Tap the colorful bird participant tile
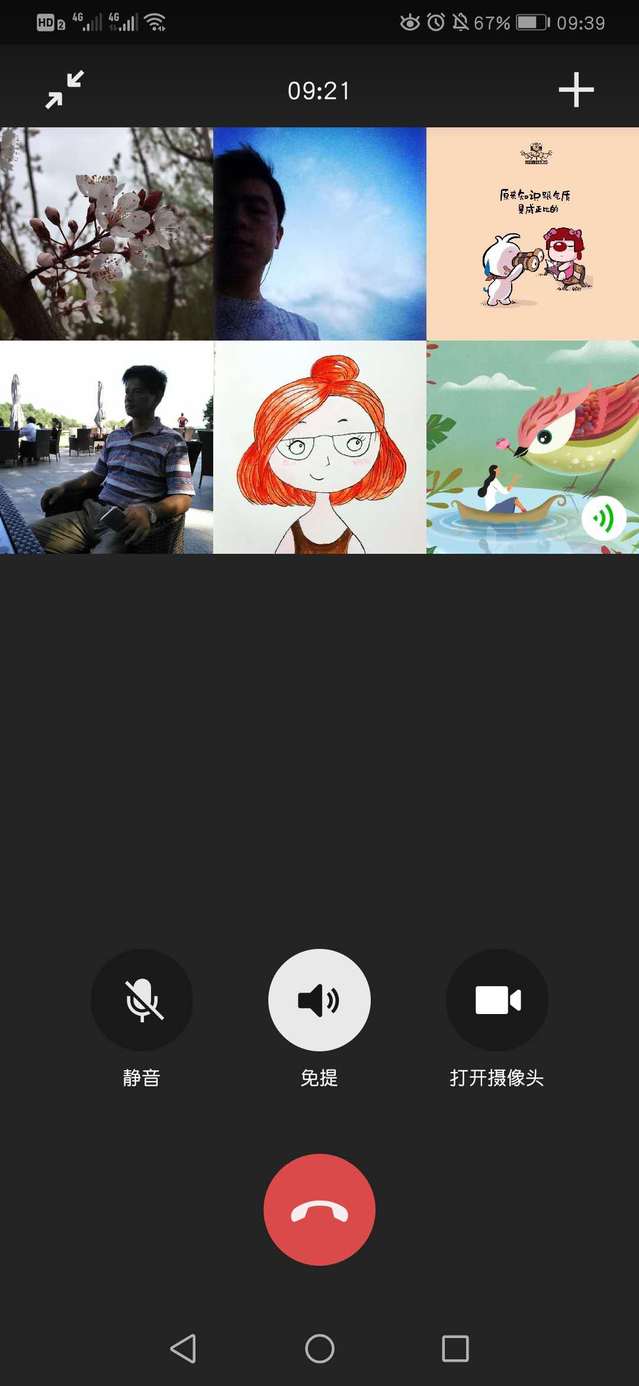Viewport: 639px width, 1386px height. [x=532, y=448]
